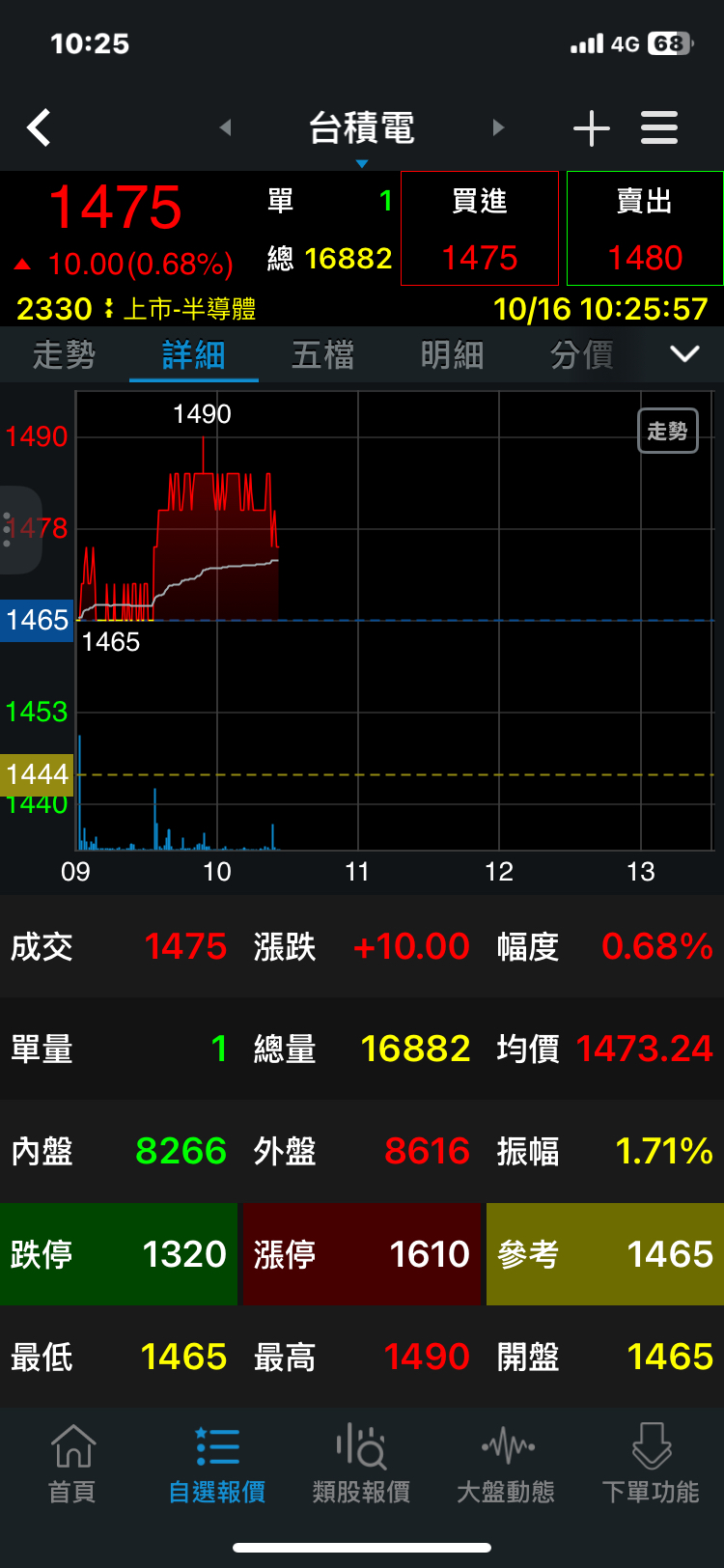Open the 類股報價 sector quotes tab
The image size is (724, 1568).
click(x=361, y=1464)
